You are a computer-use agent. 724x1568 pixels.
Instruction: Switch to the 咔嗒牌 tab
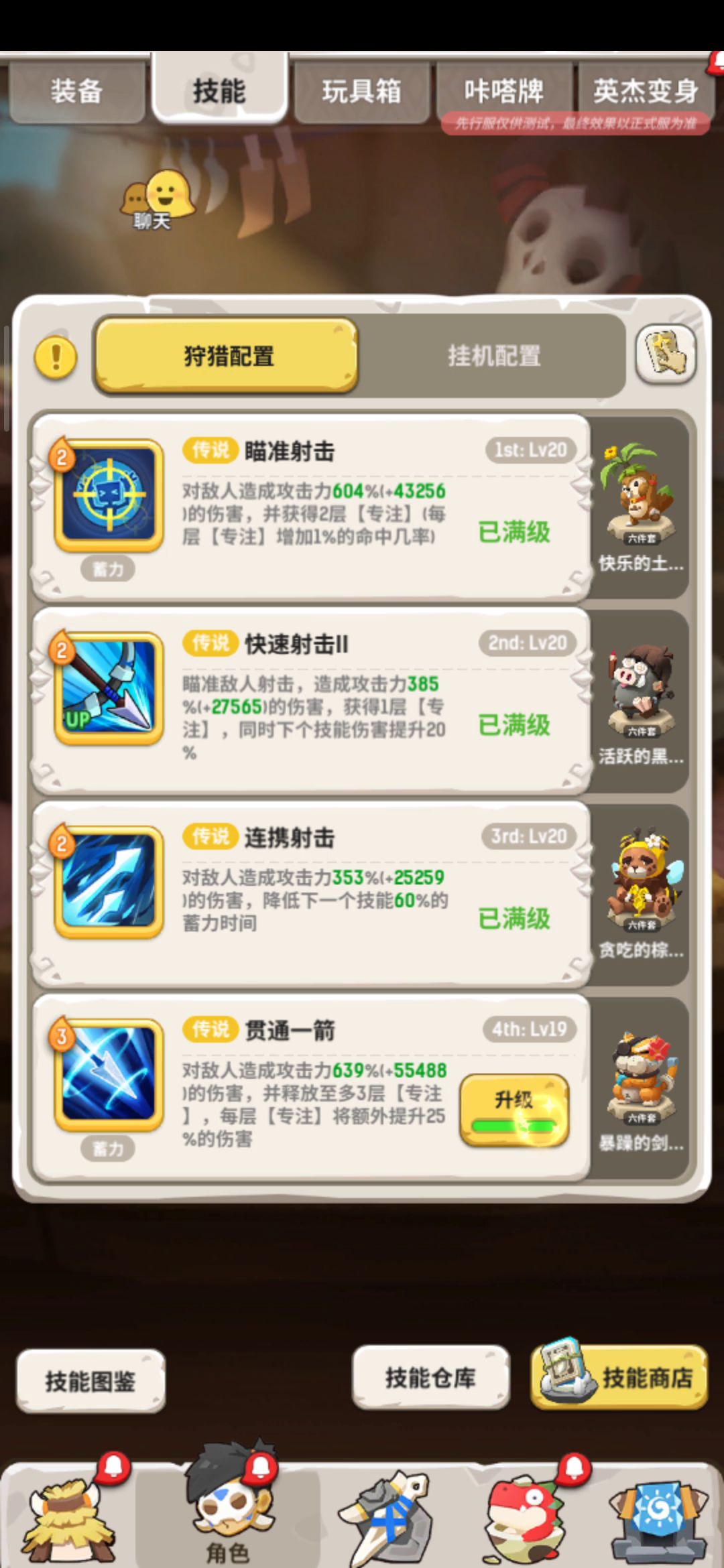point(504,90)
